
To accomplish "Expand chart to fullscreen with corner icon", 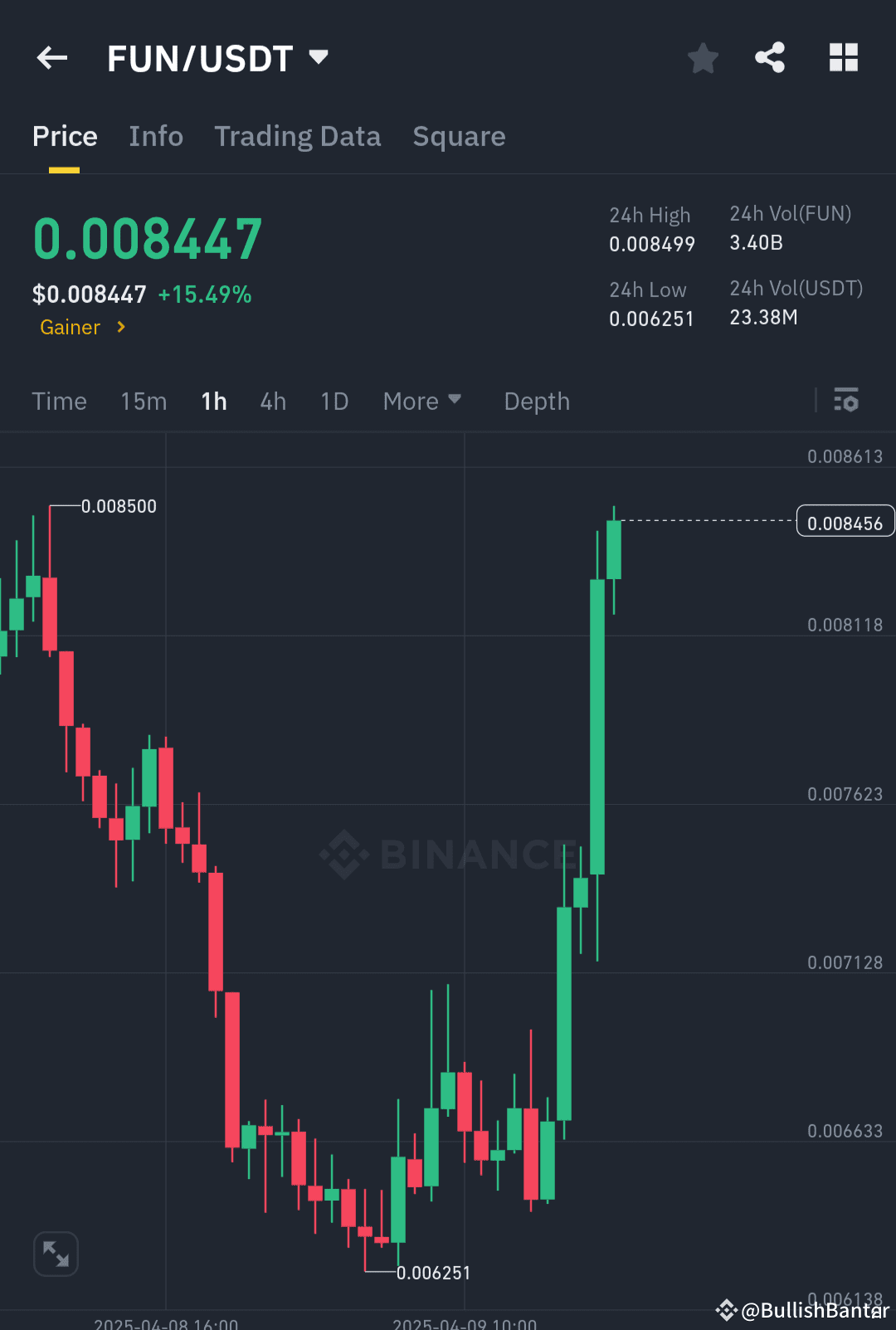I will coord(56,1254).
